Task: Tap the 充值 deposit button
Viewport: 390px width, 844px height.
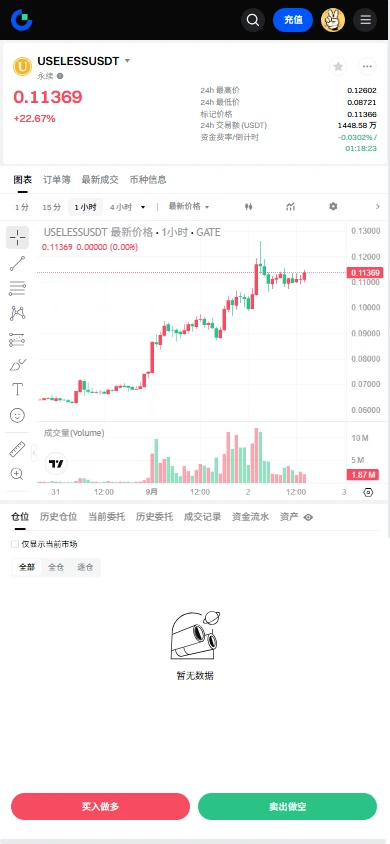Action: tap(293, 20)
